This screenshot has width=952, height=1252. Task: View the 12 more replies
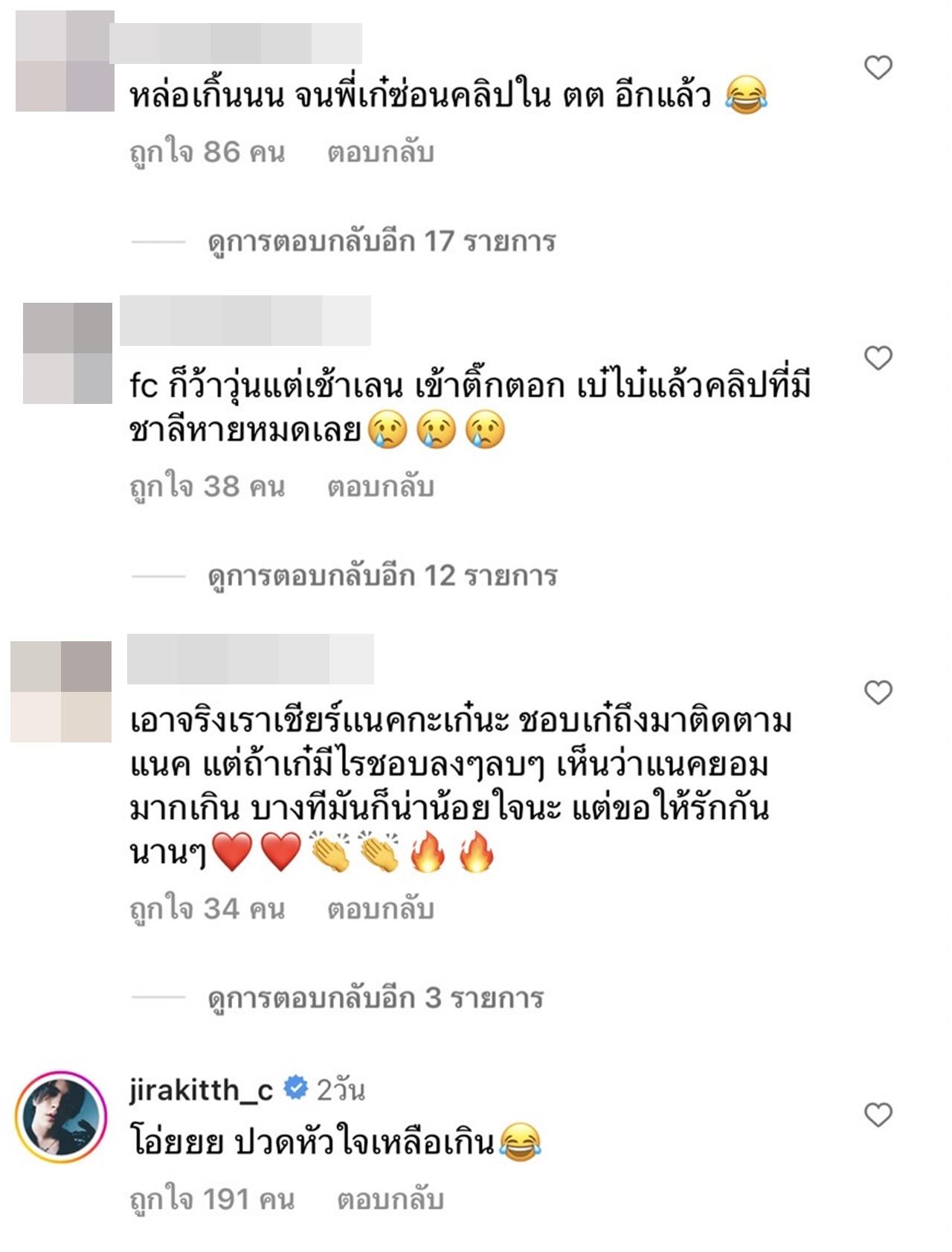coord(382,576)
